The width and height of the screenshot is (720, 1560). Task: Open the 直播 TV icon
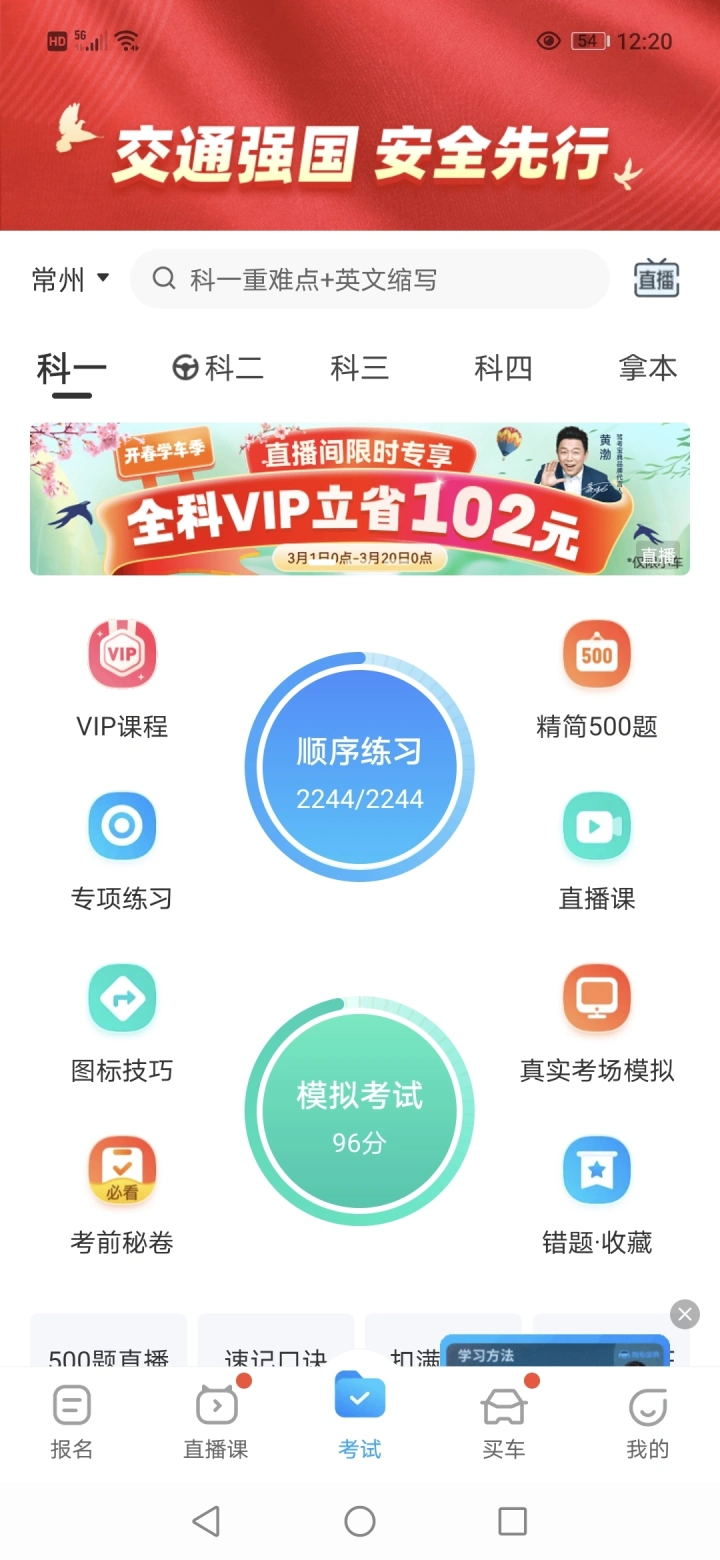pyautogui.click(x=656, y=279)
